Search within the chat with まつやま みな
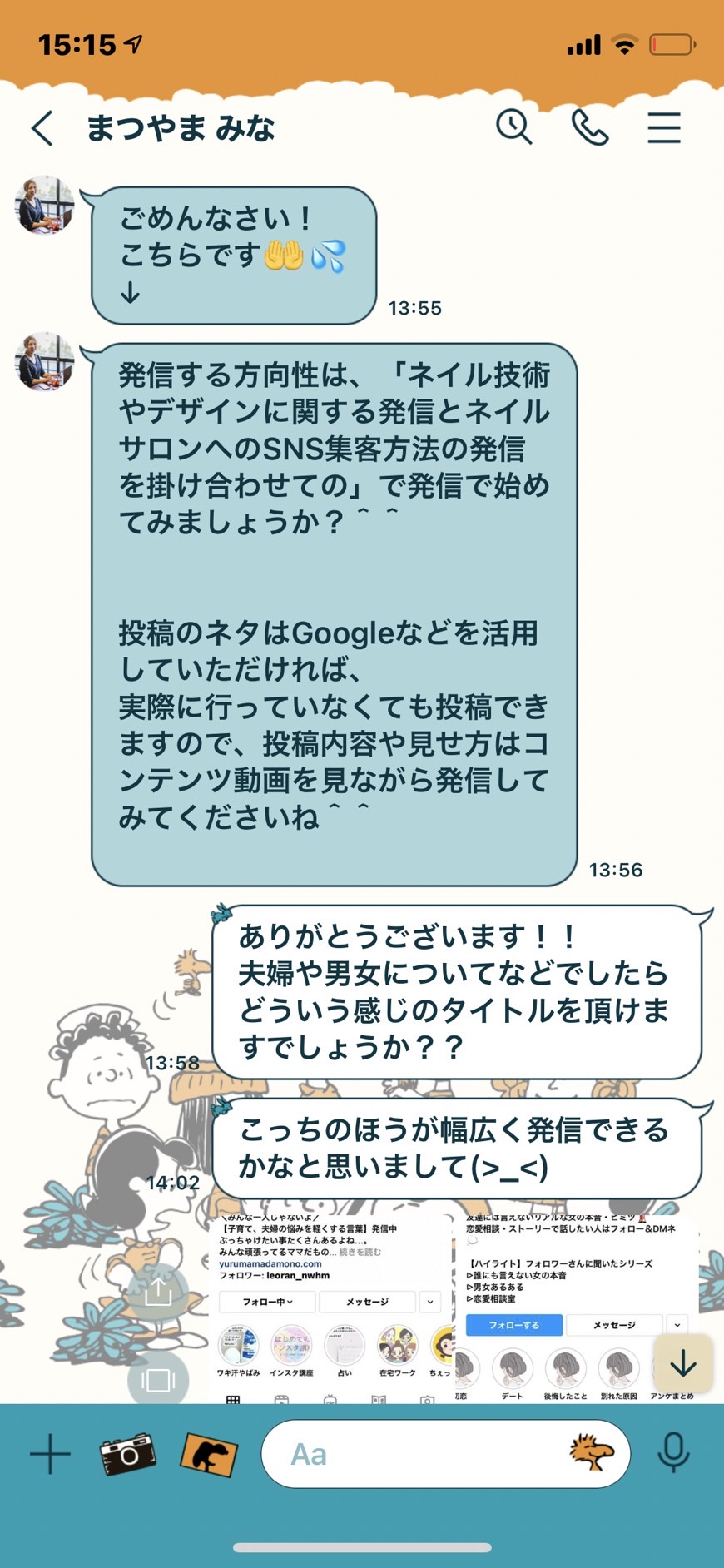Image resolution: width=724 pixels, height=1568 pixels. tap(514, 127)
